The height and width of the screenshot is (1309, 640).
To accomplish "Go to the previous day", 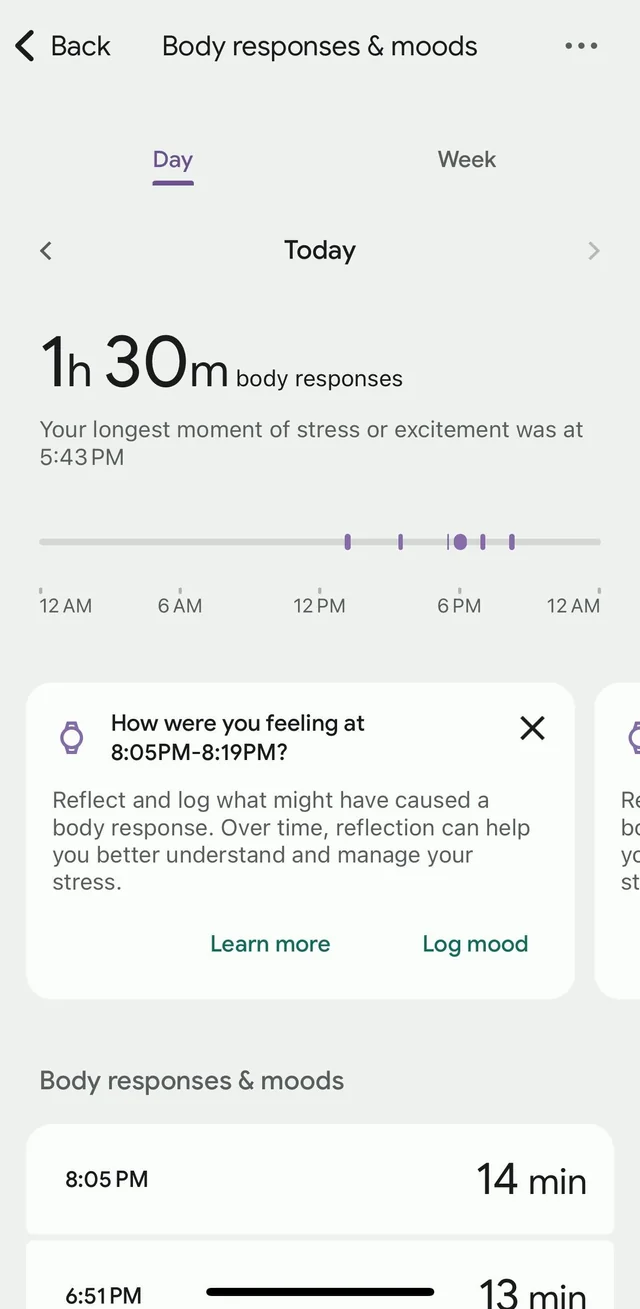I will pos(46,251).
